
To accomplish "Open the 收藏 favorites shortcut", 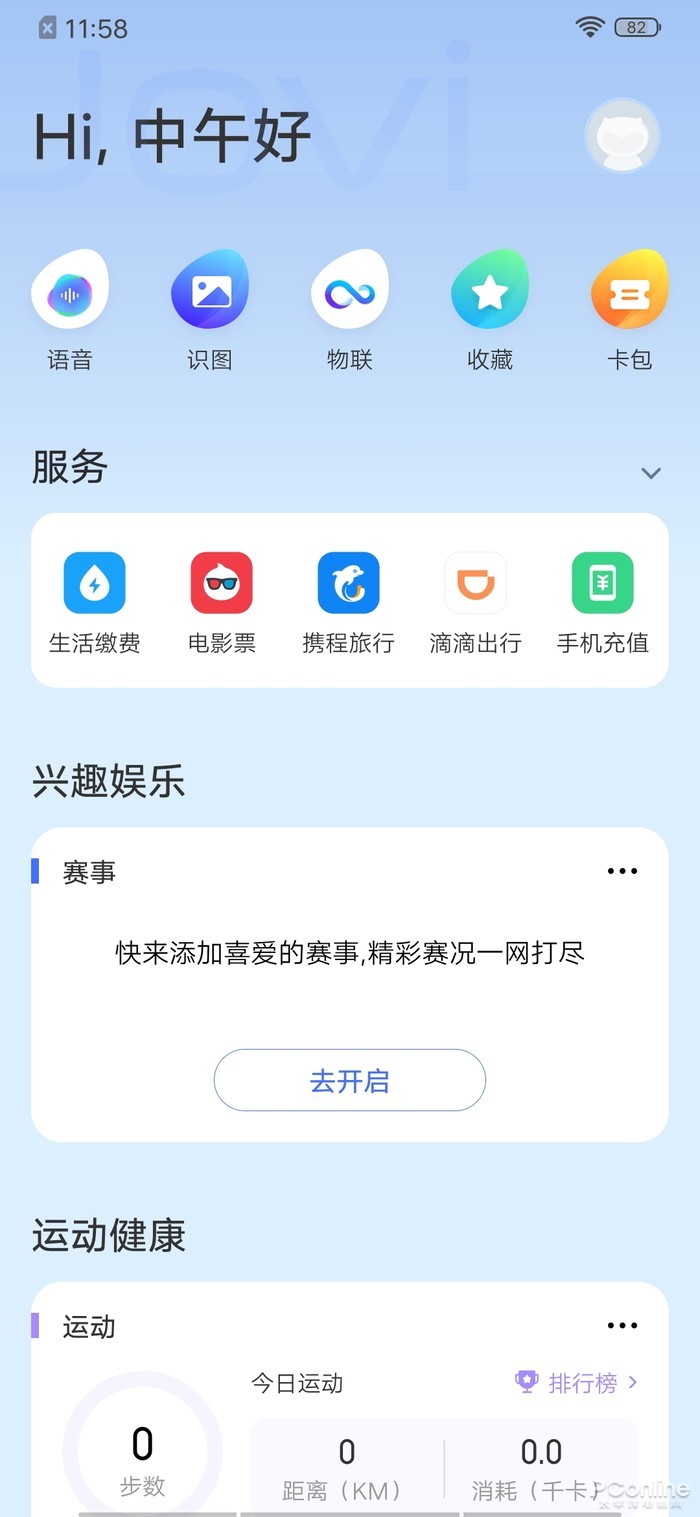I will click(x=490, y=311).
